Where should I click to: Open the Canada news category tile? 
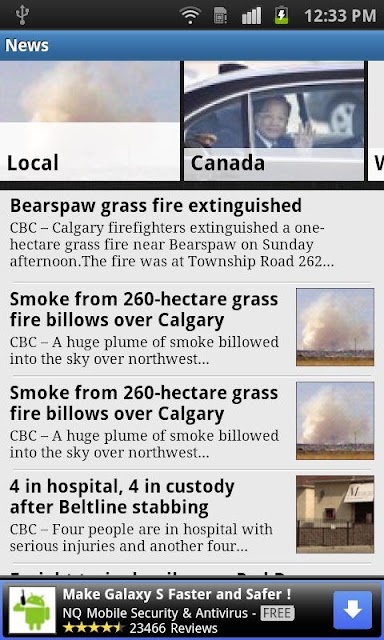coord(274,121)
